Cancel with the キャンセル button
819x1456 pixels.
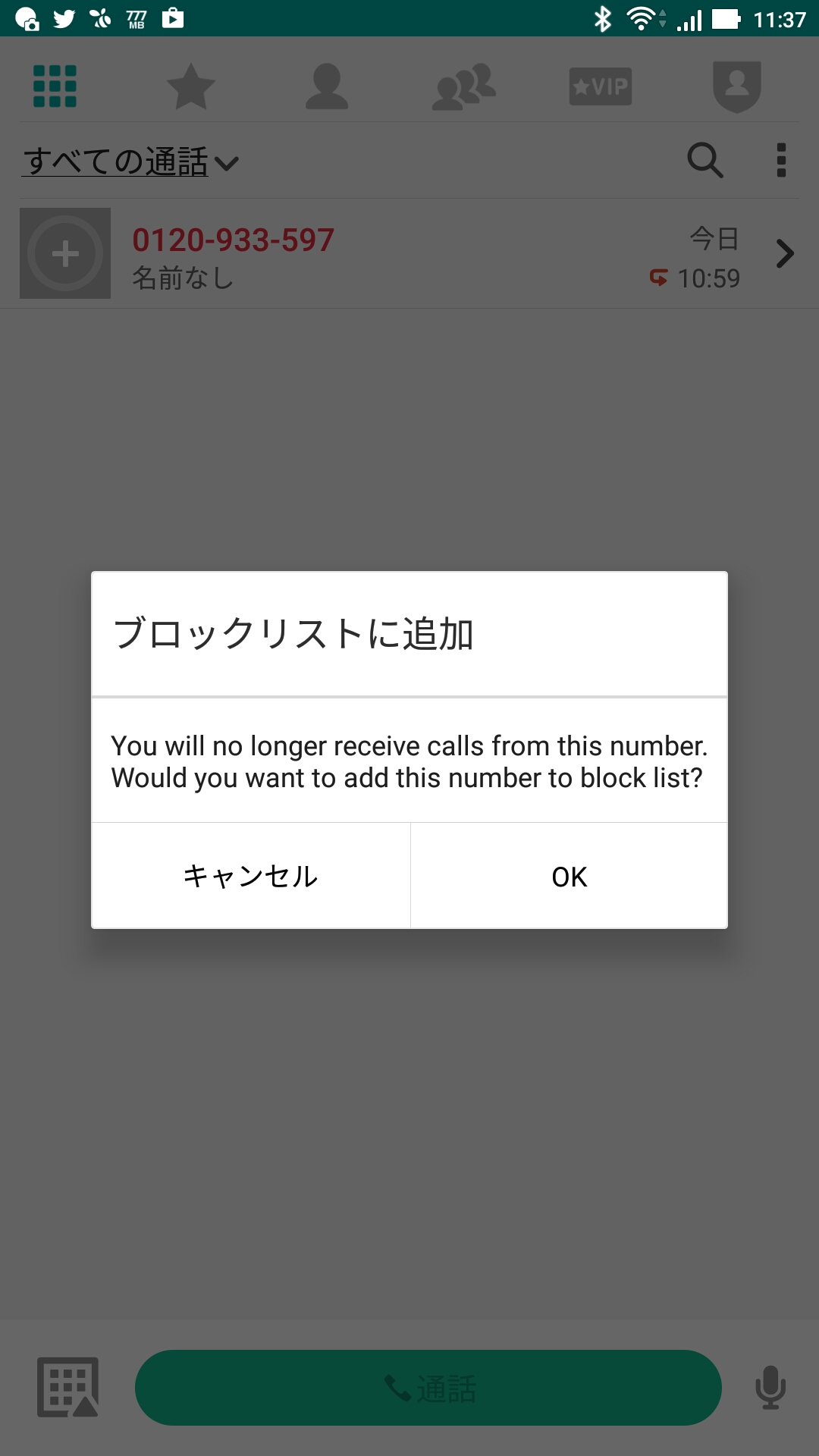[x=250, y=876]
